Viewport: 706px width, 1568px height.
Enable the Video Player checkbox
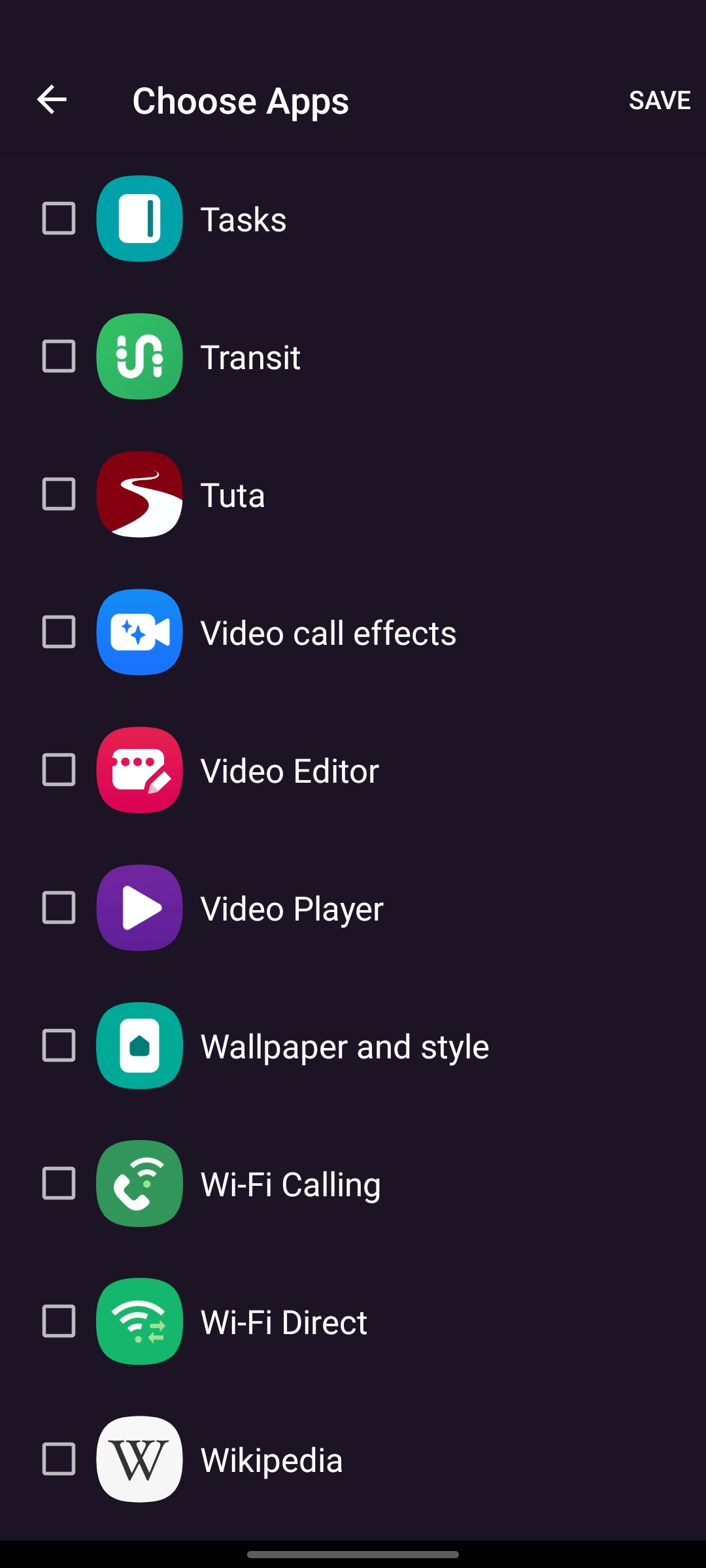[x=59, y=907]
